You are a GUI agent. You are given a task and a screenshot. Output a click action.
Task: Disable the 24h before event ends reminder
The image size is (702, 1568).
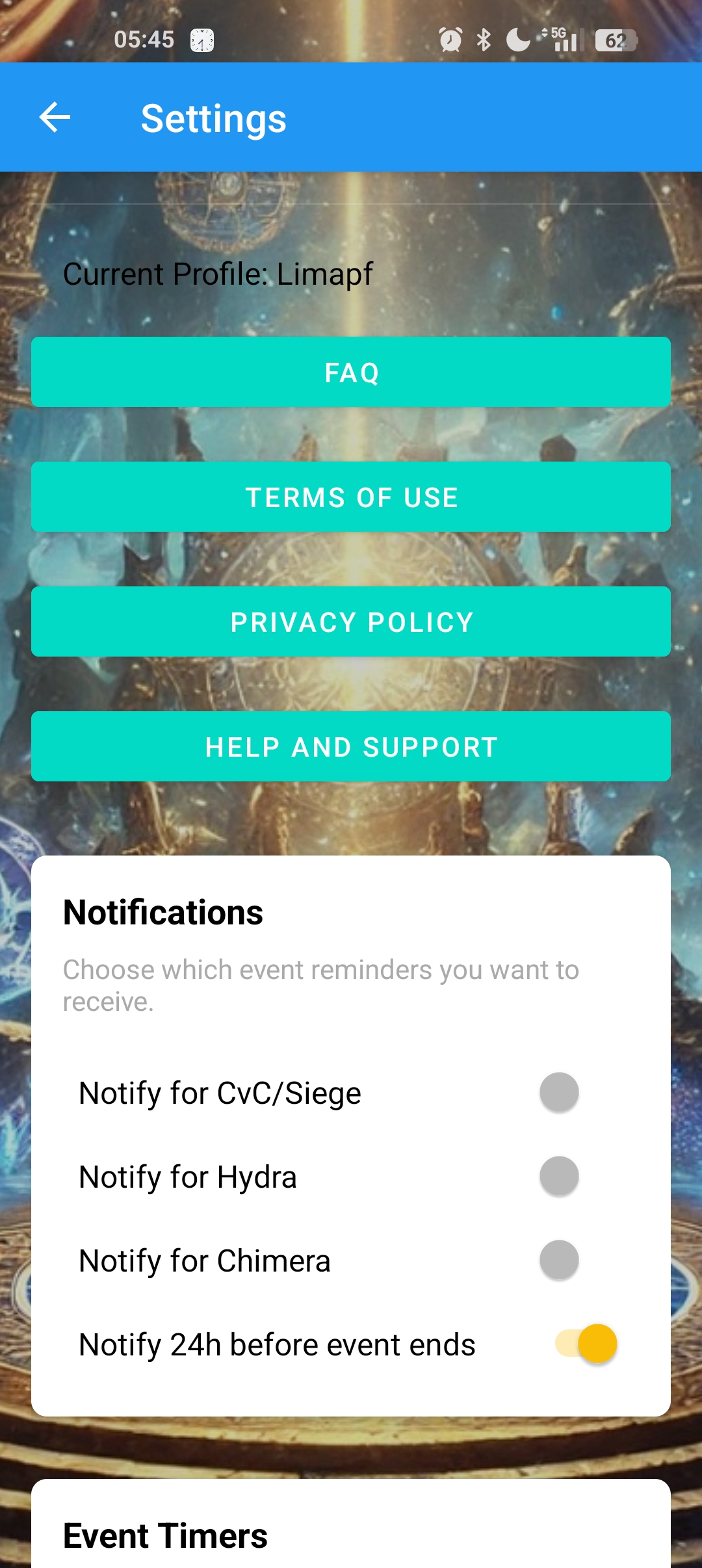[586, 1344]
